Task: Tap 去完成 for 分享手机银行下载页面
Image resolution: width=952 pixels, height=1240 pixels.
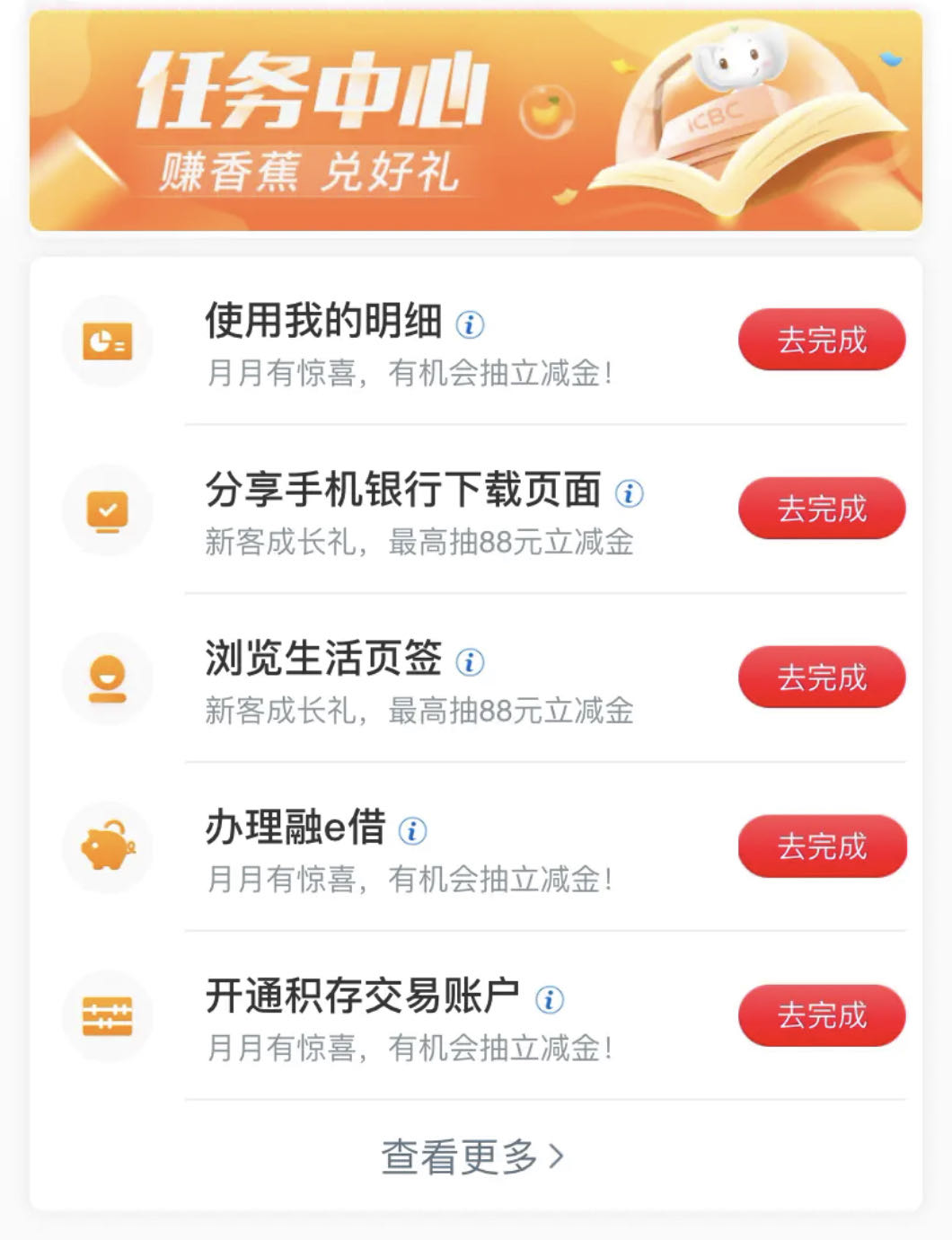Action: coord(821,509)
